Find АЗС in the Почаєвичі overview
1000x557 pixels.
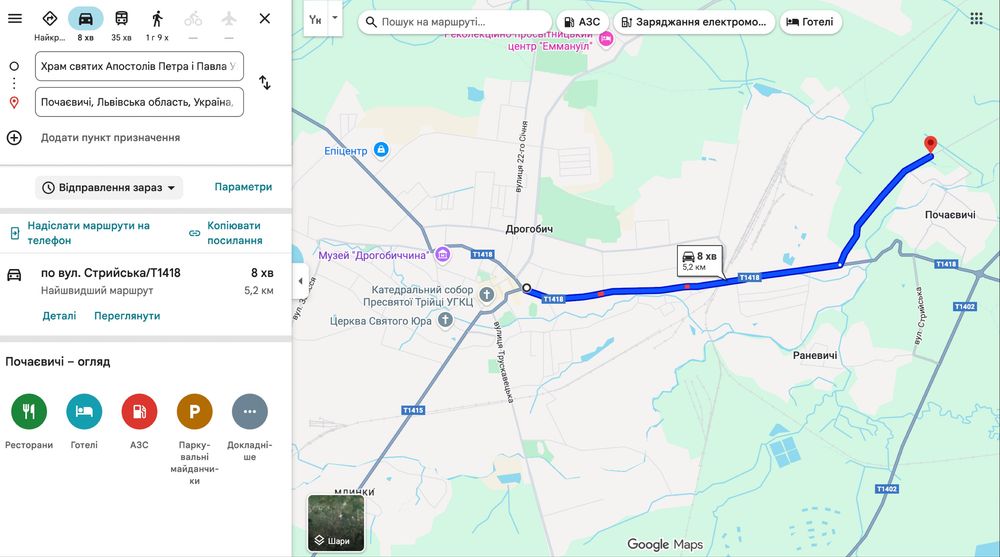tap(139, 421)
